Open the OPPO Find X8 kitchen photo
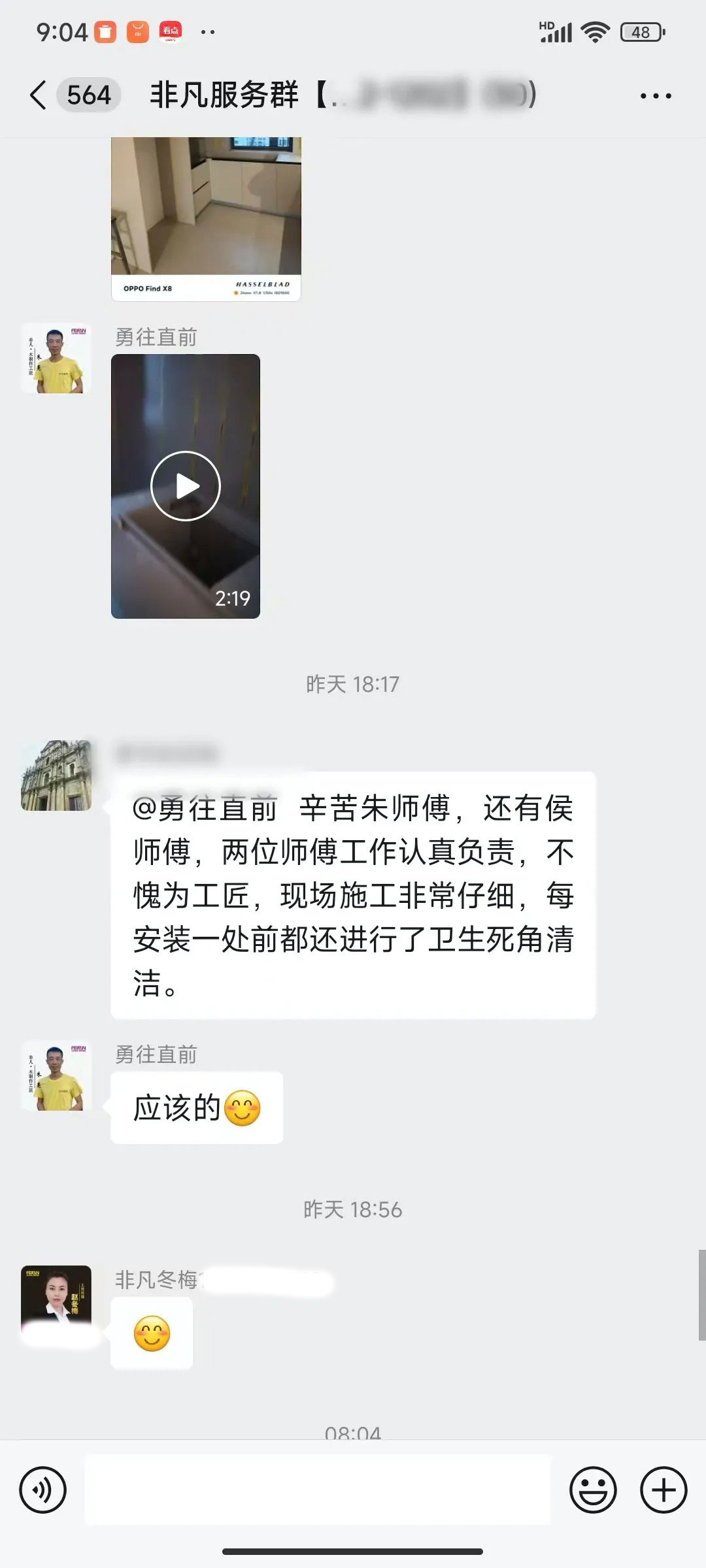 click(x=206, y=219)
